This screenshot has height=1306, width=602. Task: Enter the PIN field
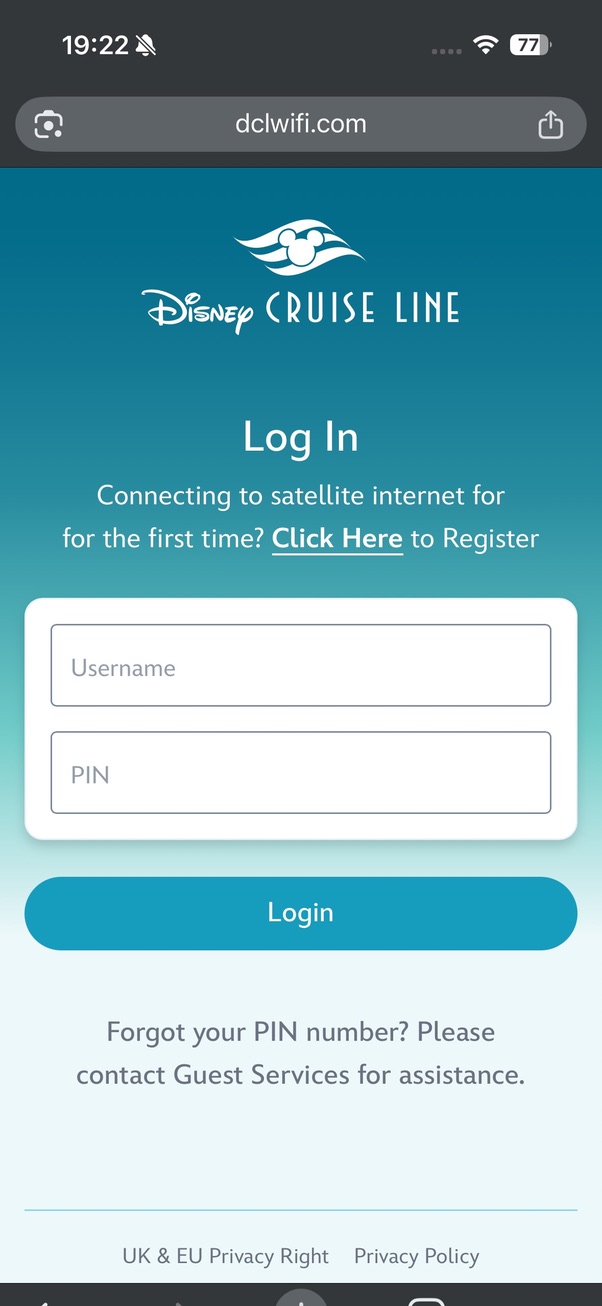click(x=301, y=773)
